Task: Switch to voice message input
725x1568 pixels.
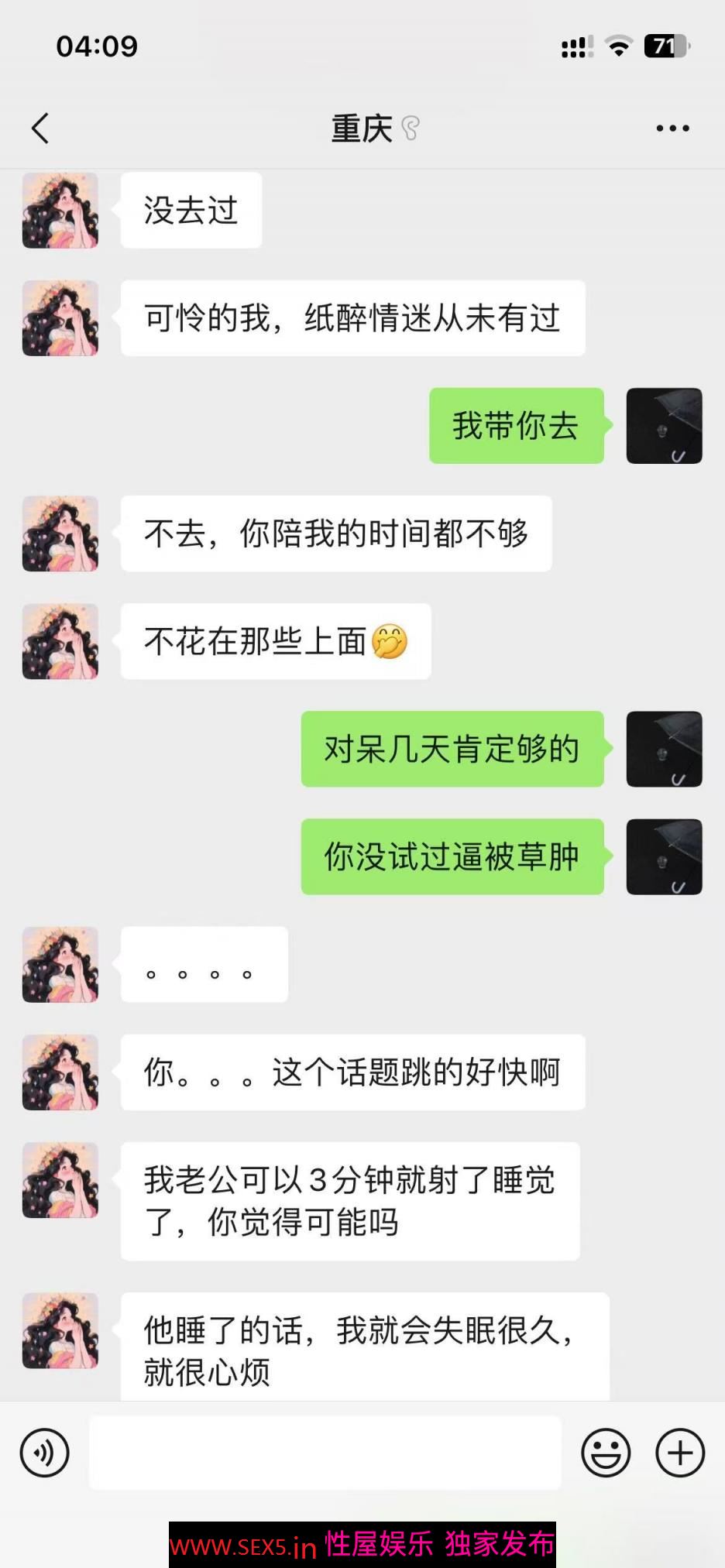Action: click(x=45, y=1453)
